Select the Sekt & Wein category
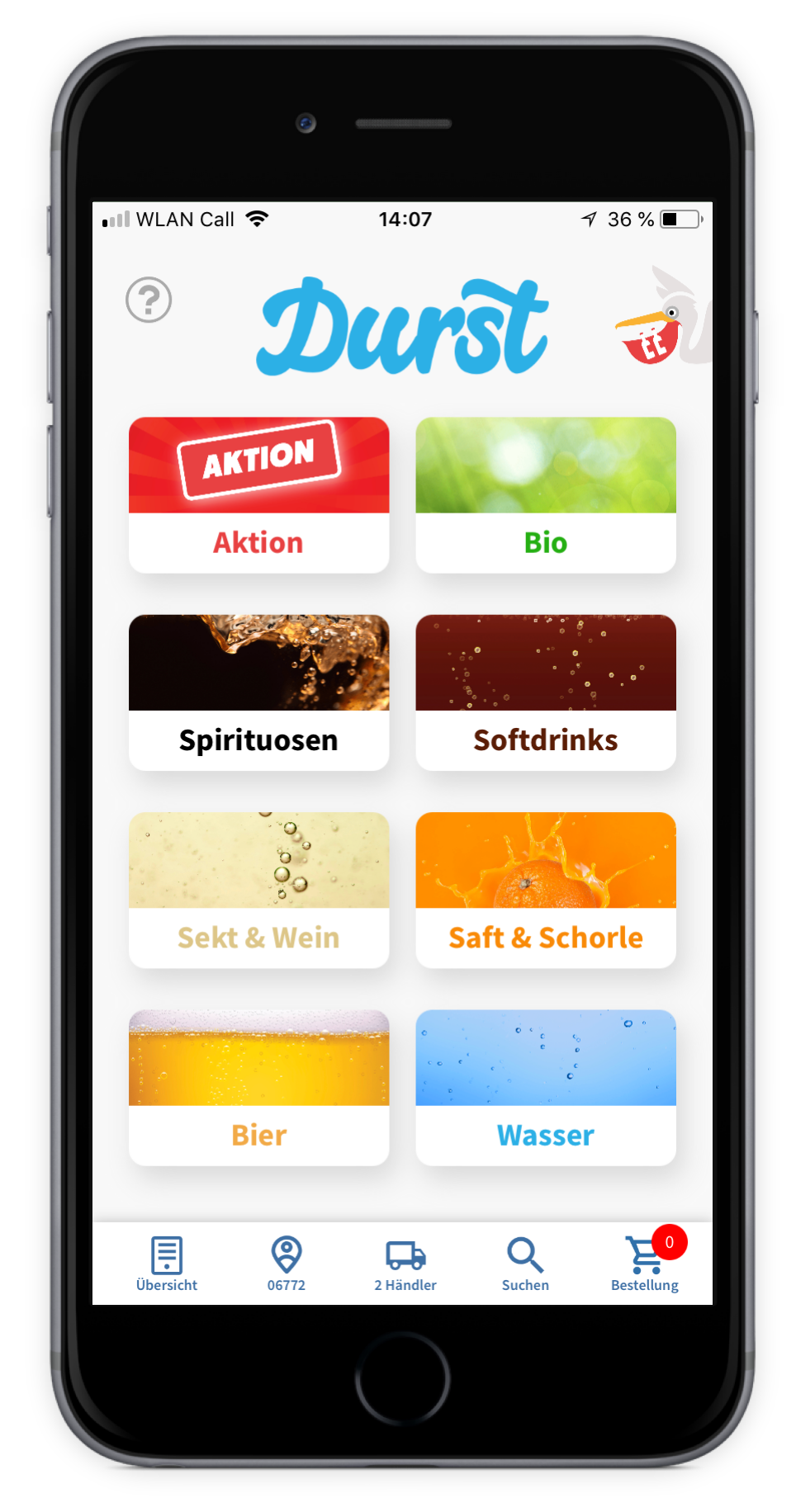Screen dimensions: 796x1512 click(258, 889)
